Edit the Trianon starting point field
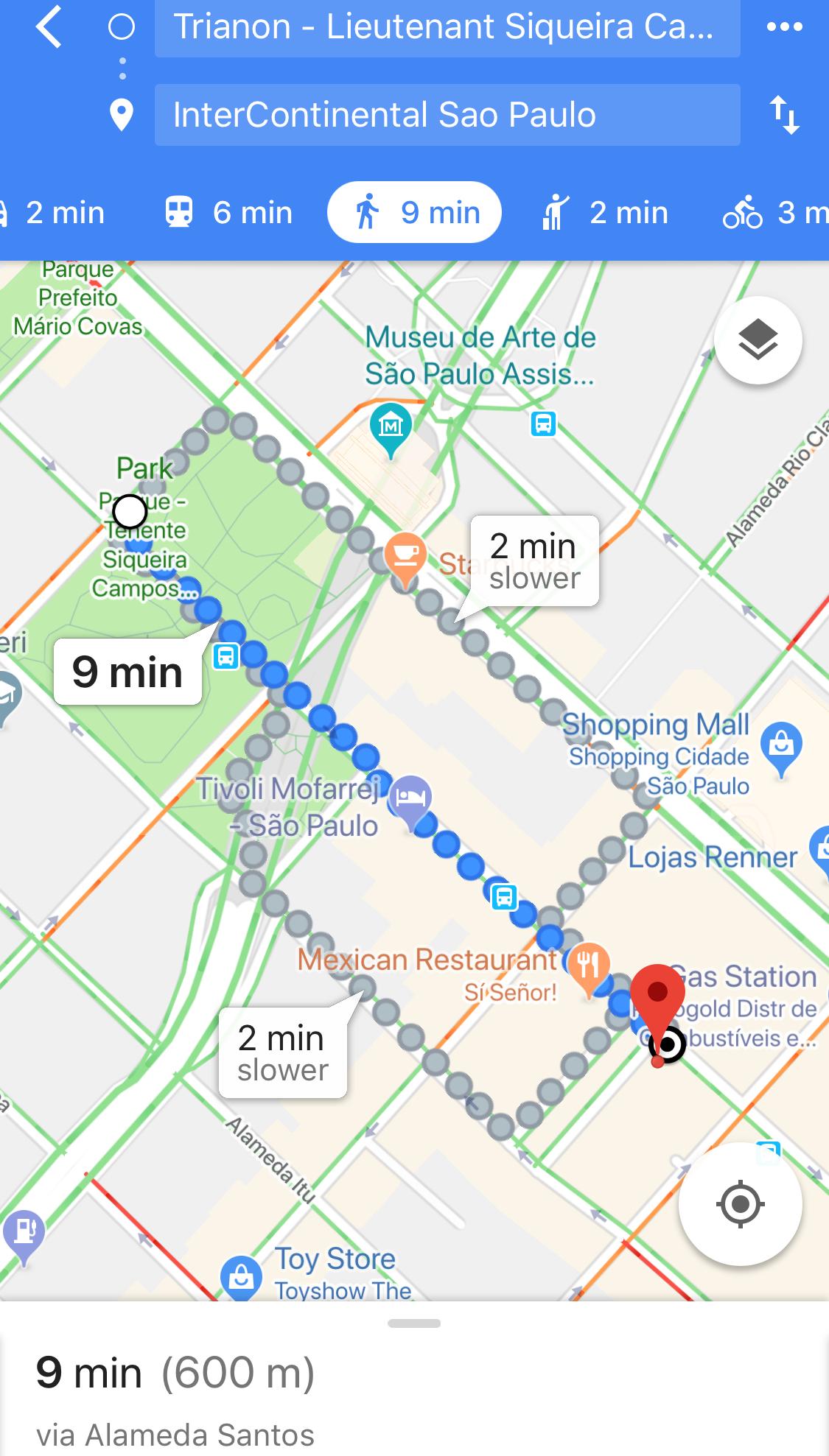829x1456 pixels. (x=447, y=27)
